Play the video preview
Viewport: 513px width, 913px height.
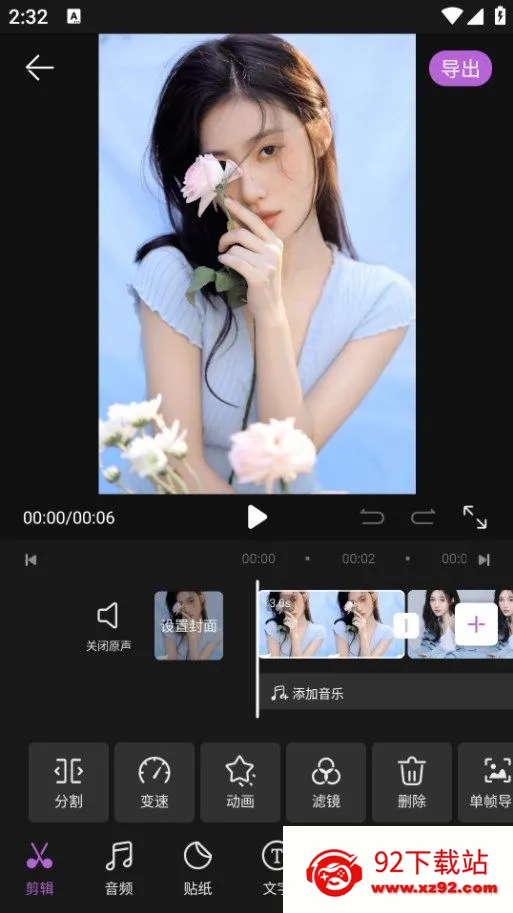click(x=256, y=516)
